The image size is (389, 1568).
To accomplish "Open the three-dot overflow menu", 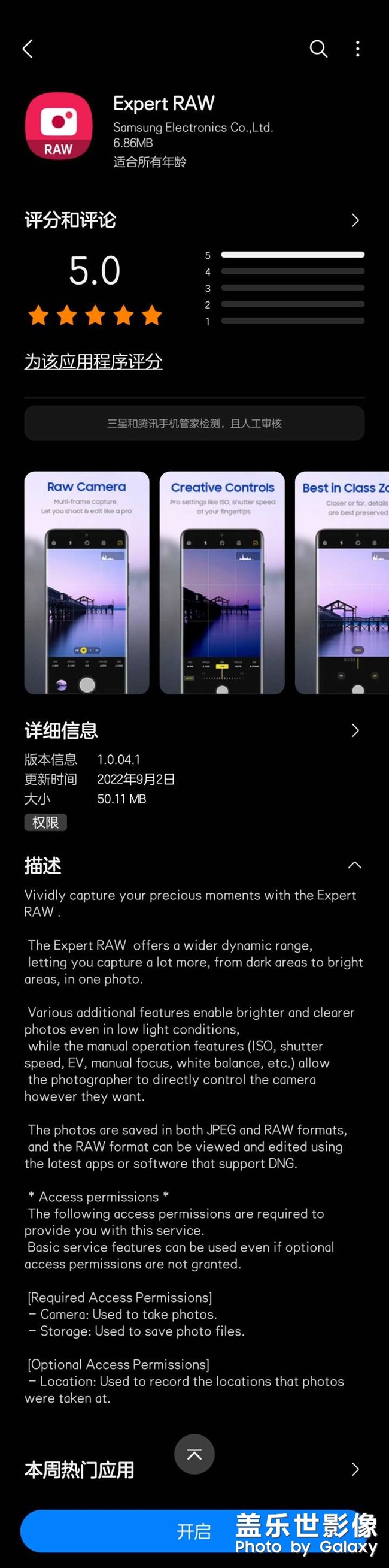I will click(357, 49).
